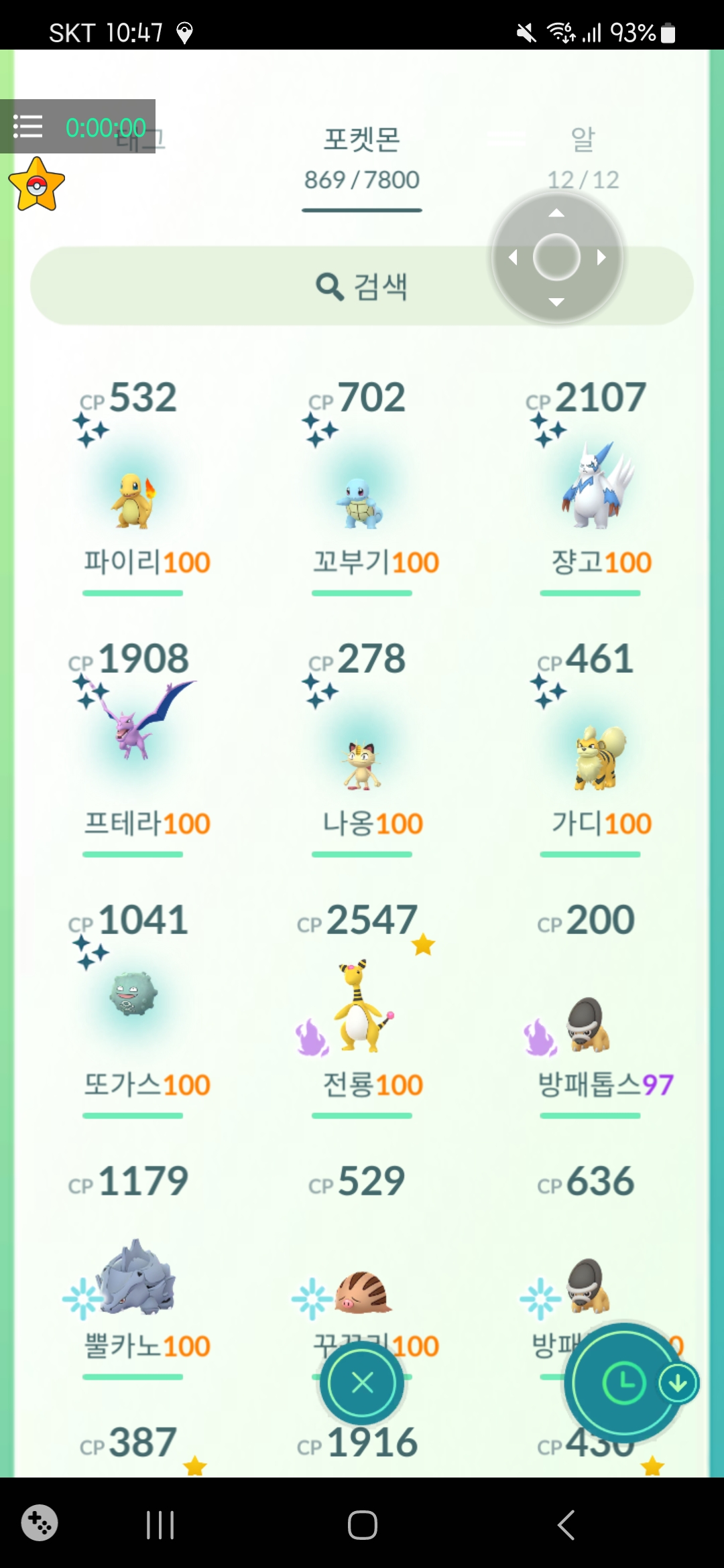Open the overlay list menu icon

point(28,126)
